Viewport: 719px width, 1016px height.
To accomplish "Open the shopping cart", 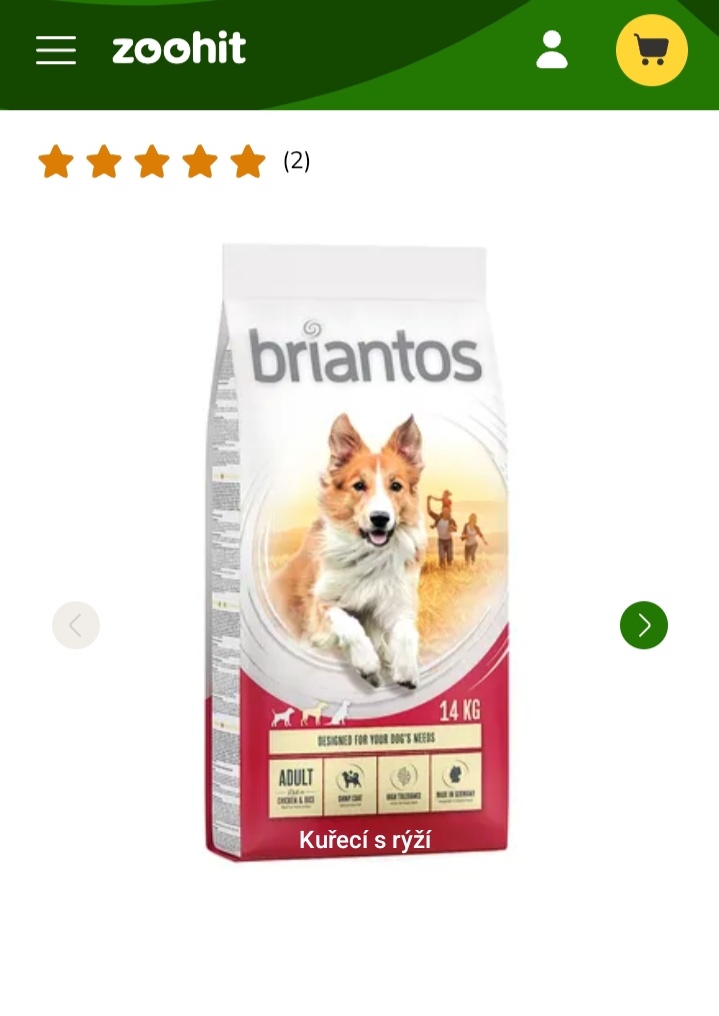I will [x=652, y=50].
